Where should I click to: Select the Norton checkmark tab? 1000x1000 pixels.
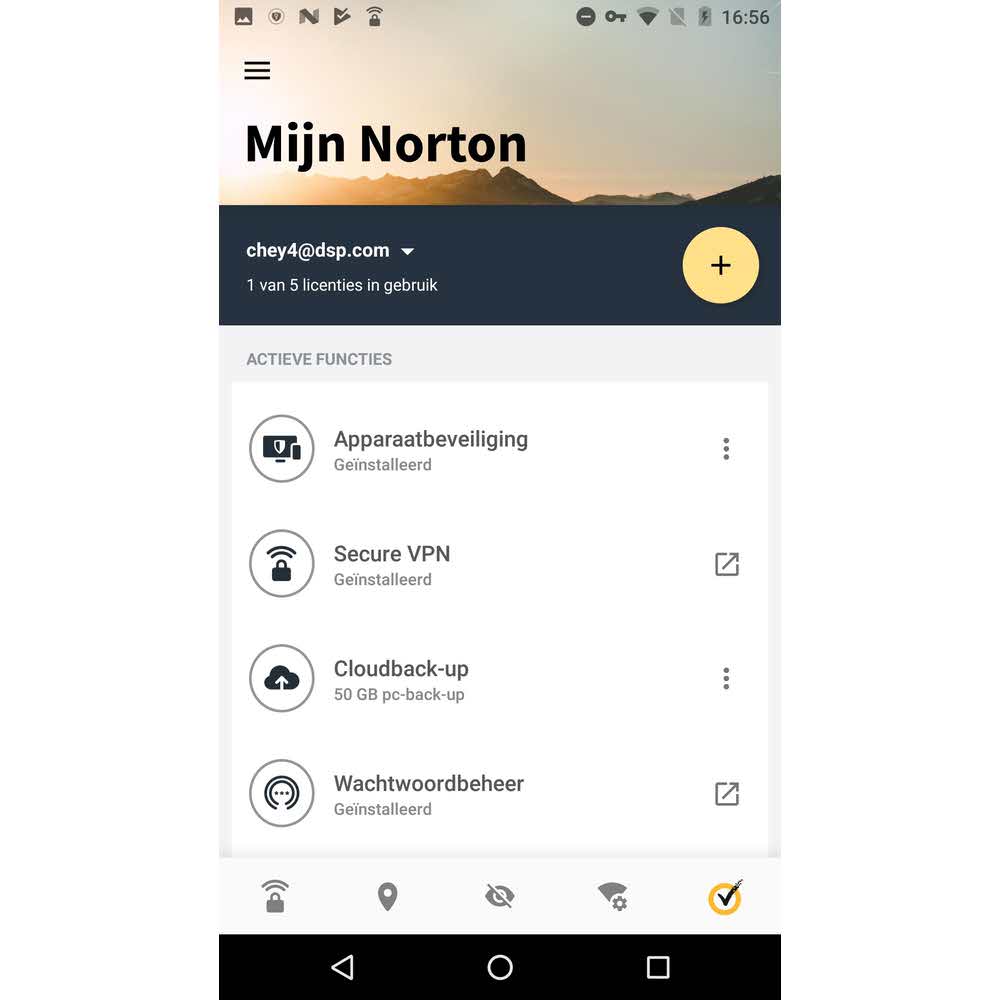[725, 896]
